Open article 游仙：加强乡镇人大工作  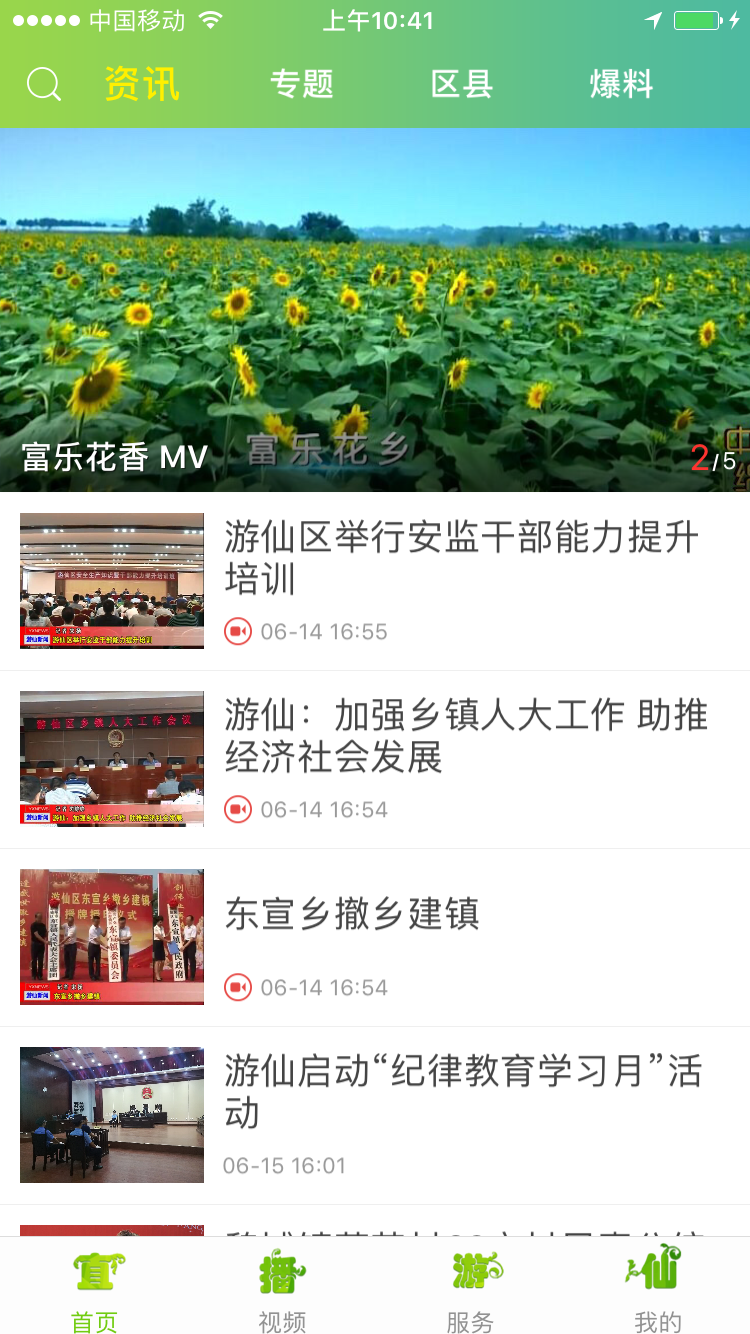pyautogui.click(x=375, y=759)
